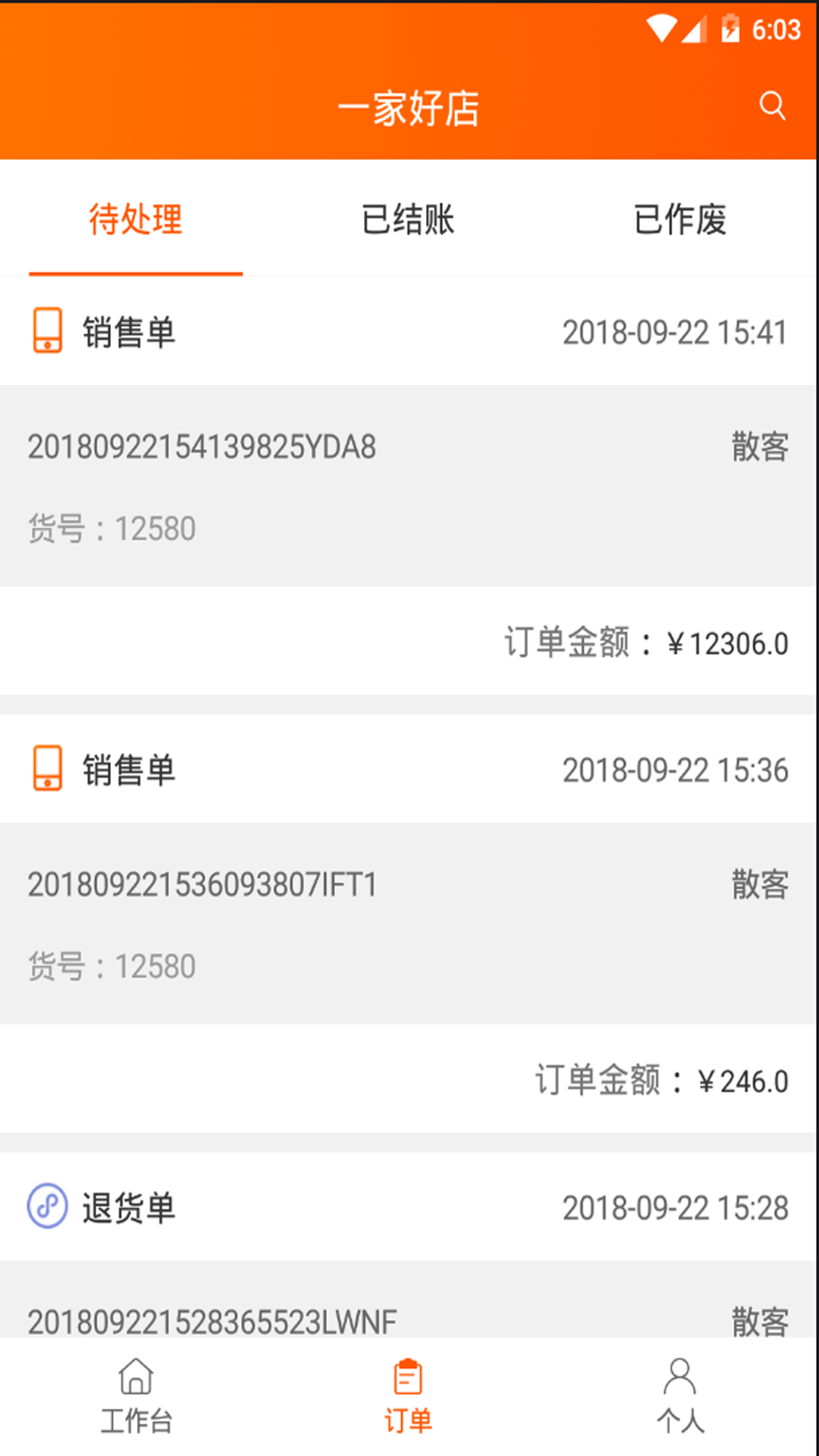Viewport: 819px width, 1456px height.
Task: Select the 待处理 tab
Action: (x=136, y=221)
